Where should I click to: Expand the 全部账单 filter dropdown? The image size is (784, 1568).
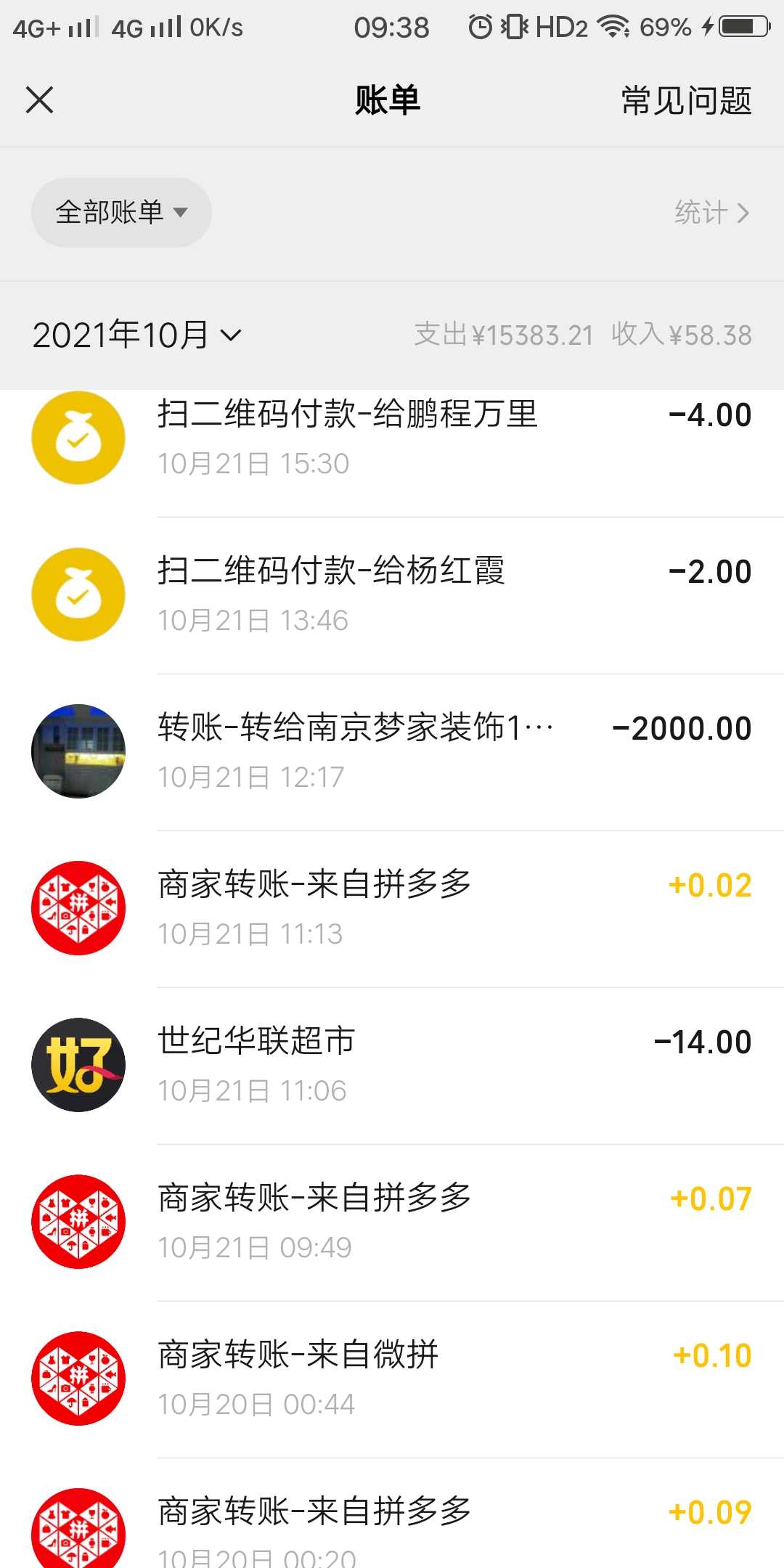121,213
